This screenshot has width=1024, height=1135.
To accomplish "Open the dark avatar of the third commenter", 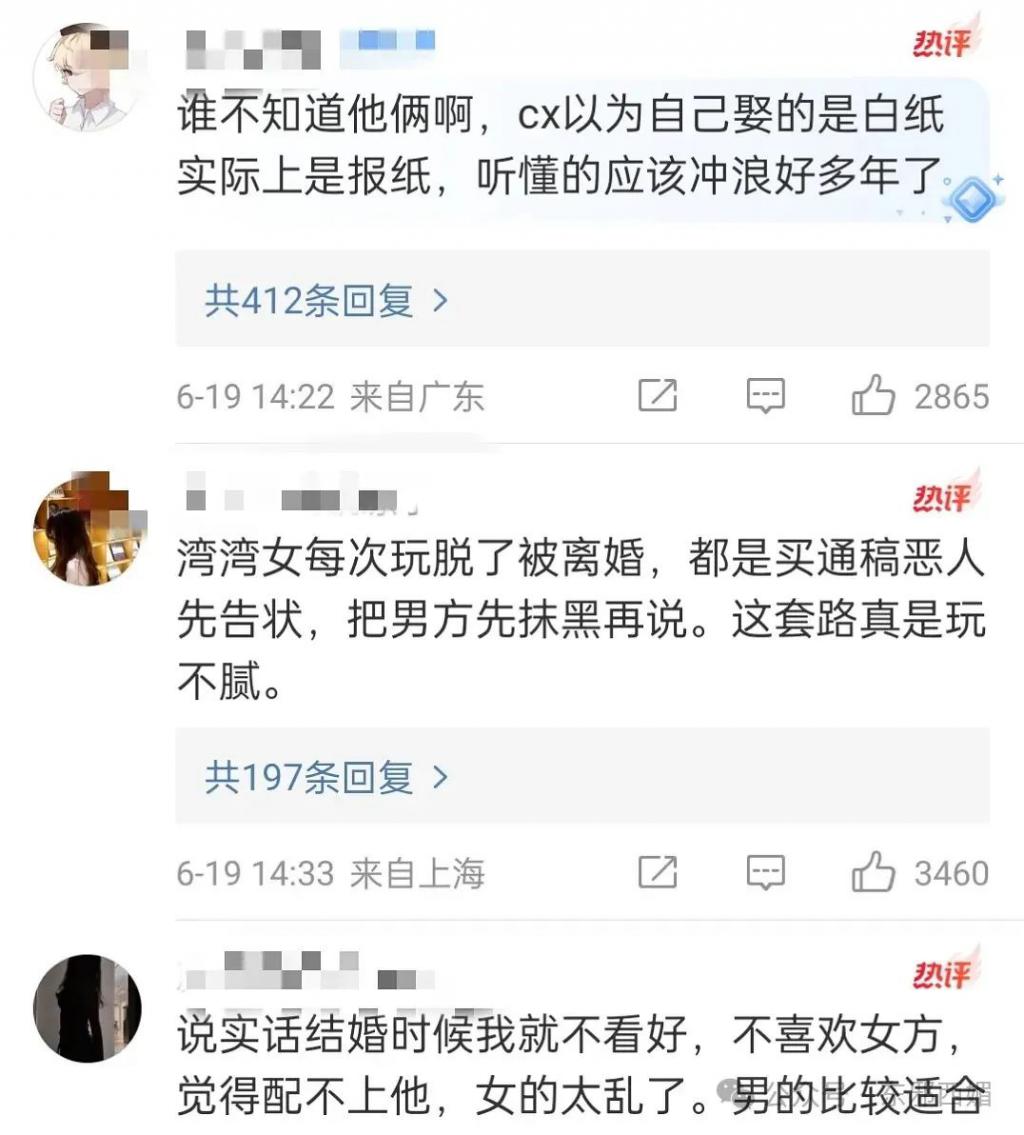I will pyautogui.click(x=83, y=1007).
